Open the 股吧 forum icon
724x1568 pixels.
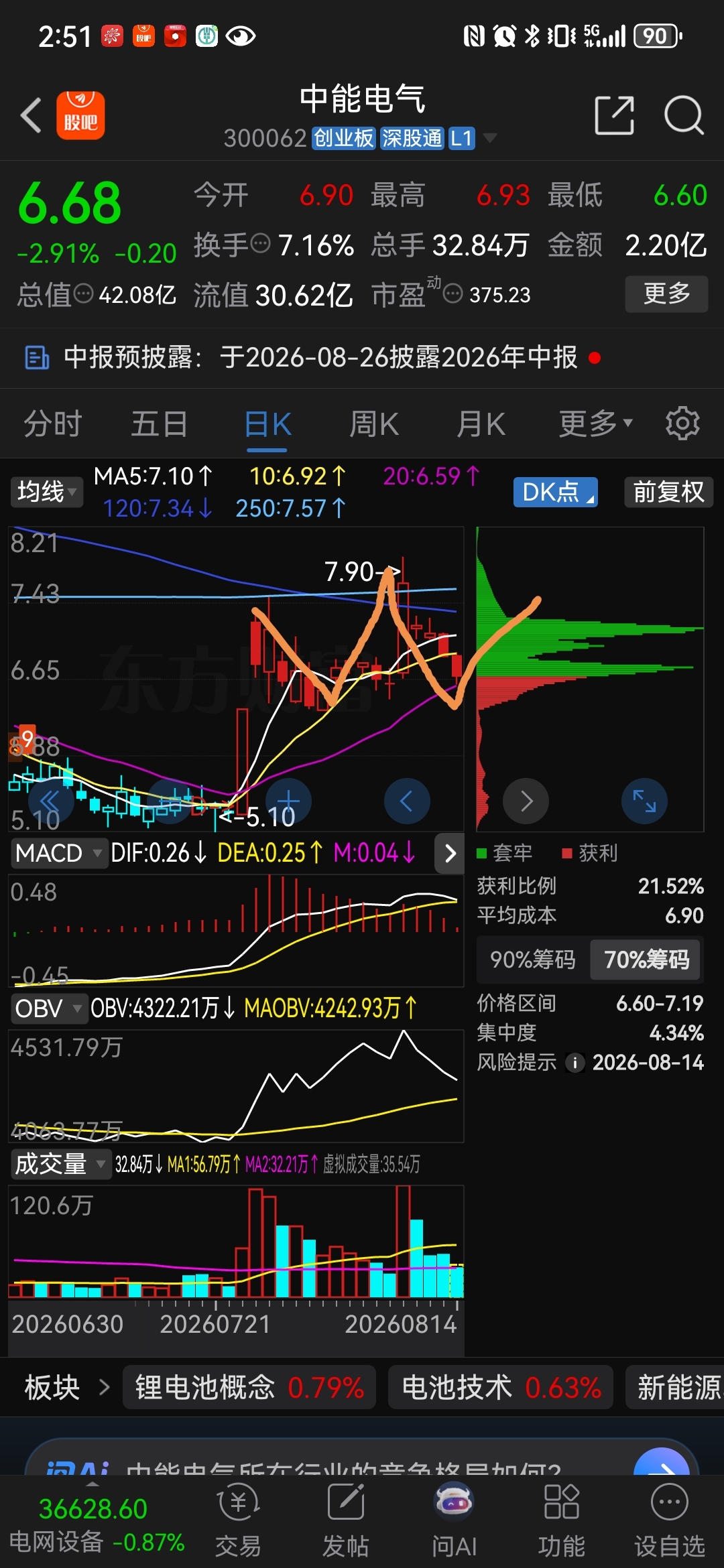(x=80, y=115)
